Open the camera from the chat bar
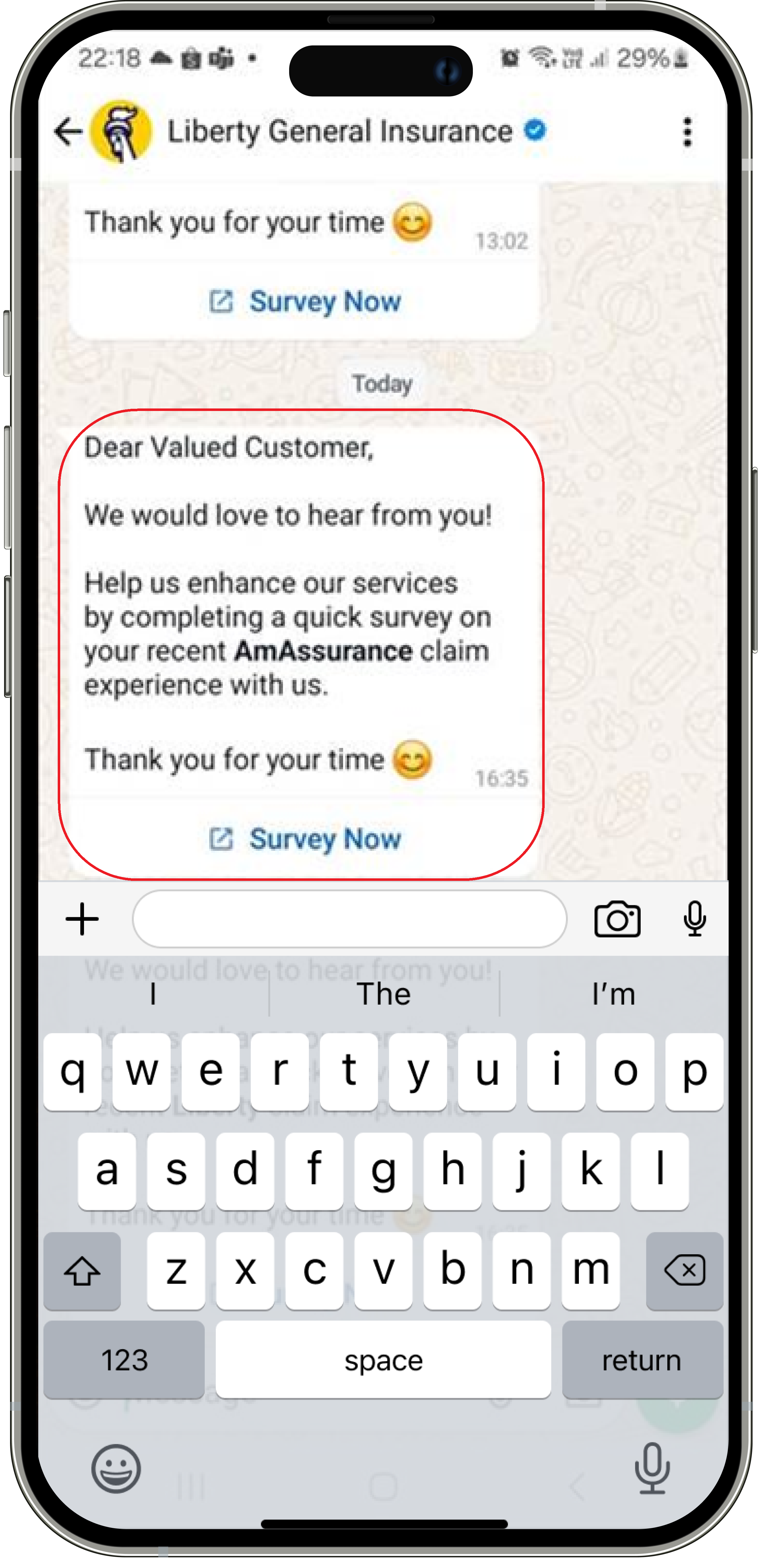This screenshot has height=1568, width=762. click(x=617, y=919)
